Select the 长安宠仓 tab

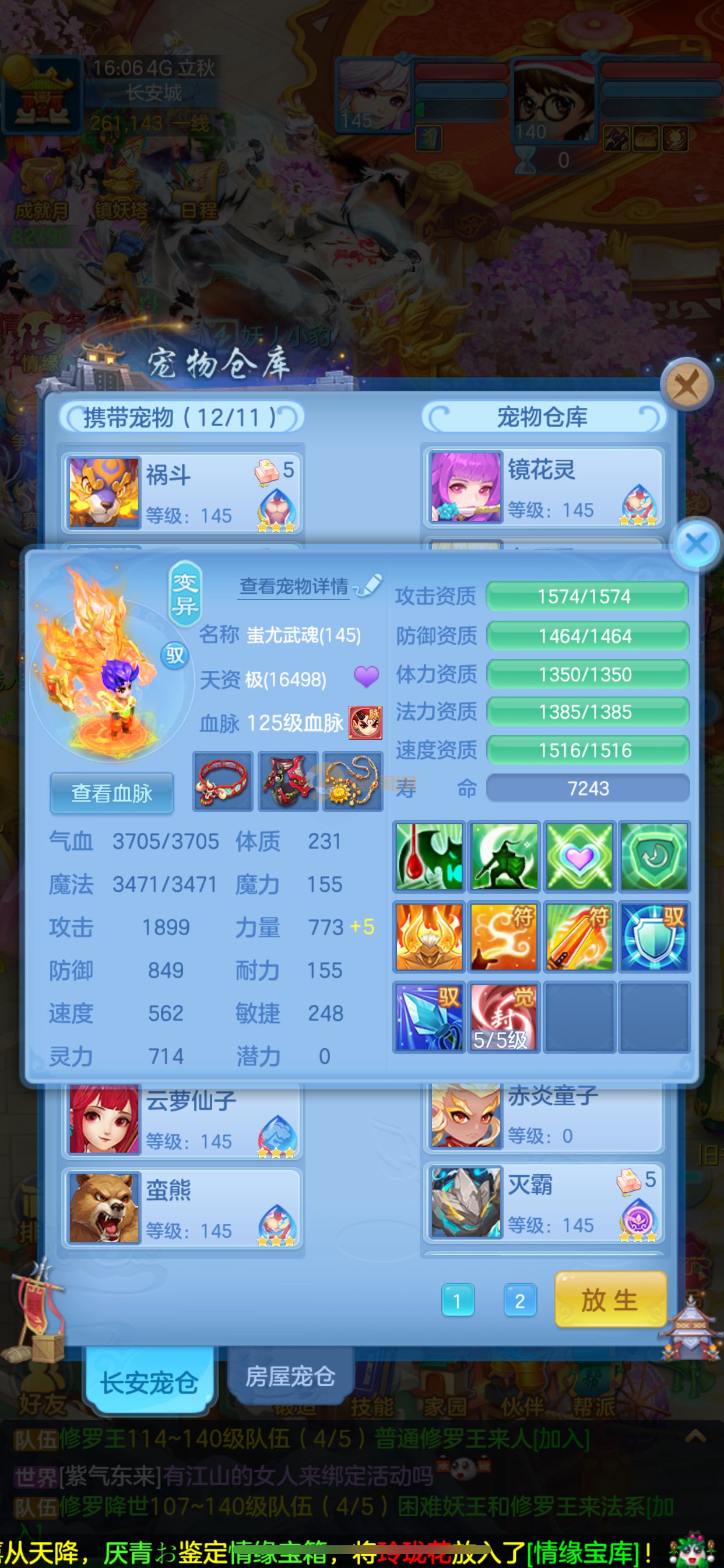pos(149,1382)
